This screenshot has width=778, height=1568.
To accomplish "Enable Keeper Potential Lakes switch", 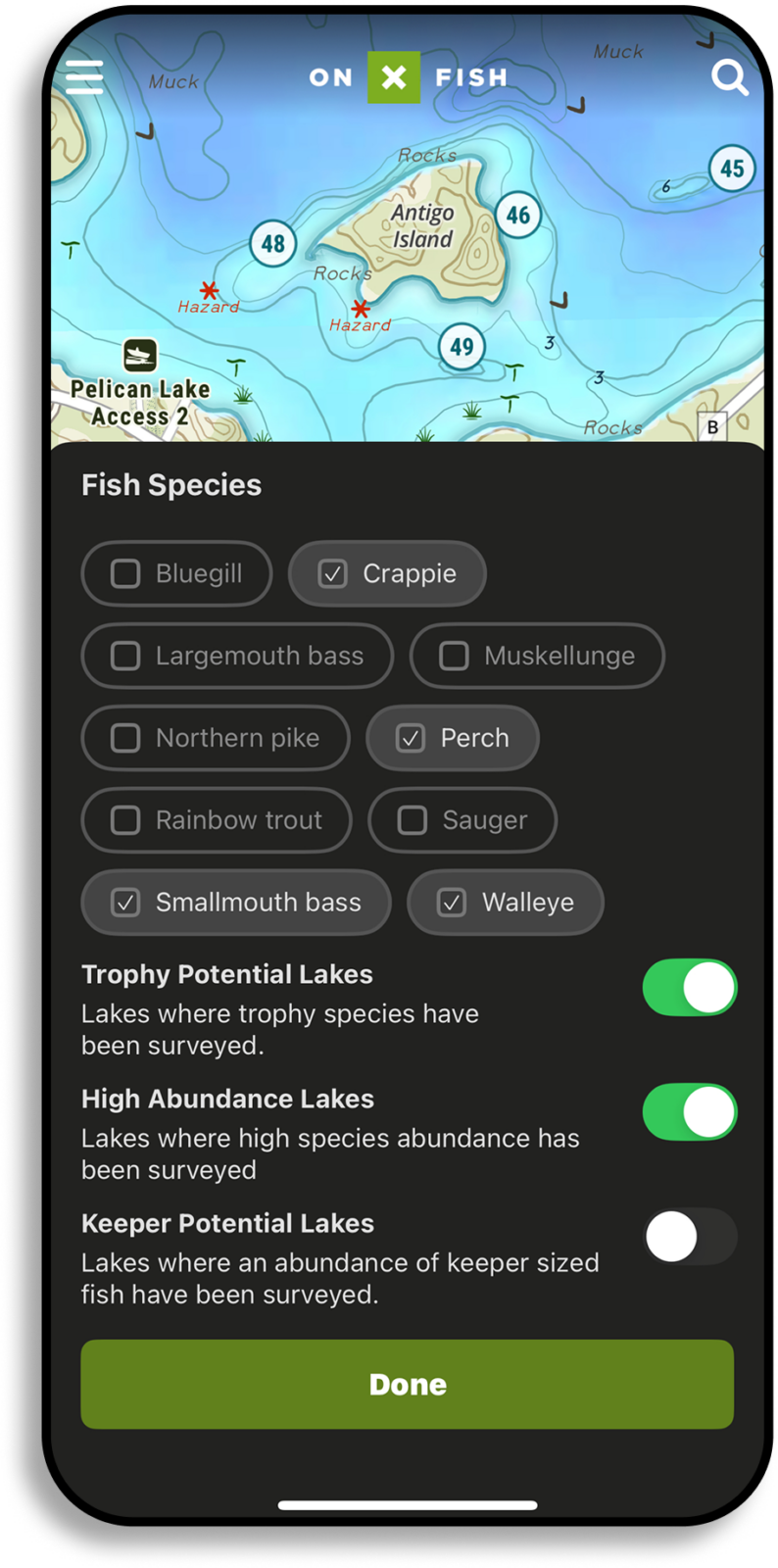I will [x=689, y=1236].
